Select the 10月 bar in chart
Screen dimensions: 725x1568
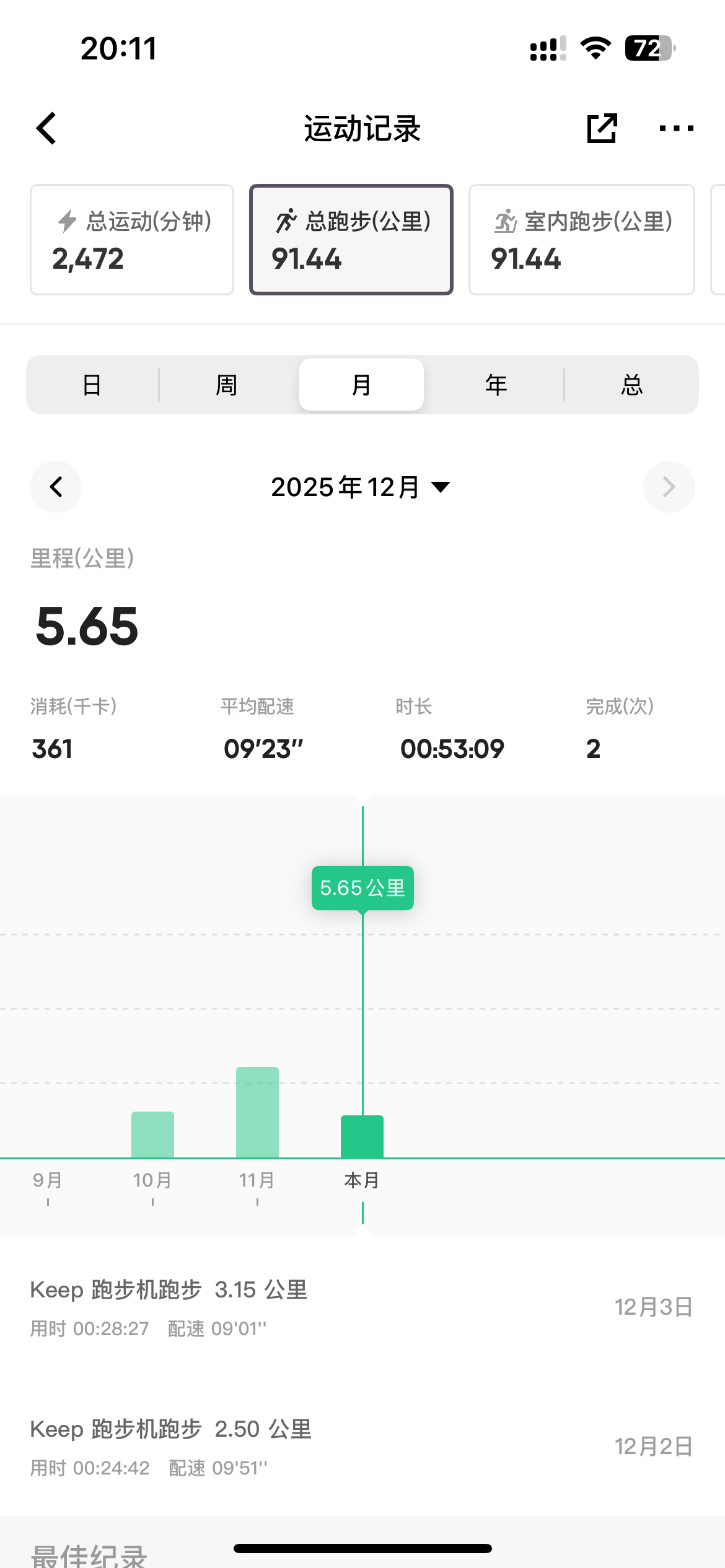pyautogui.click(x=152, y=1135)
